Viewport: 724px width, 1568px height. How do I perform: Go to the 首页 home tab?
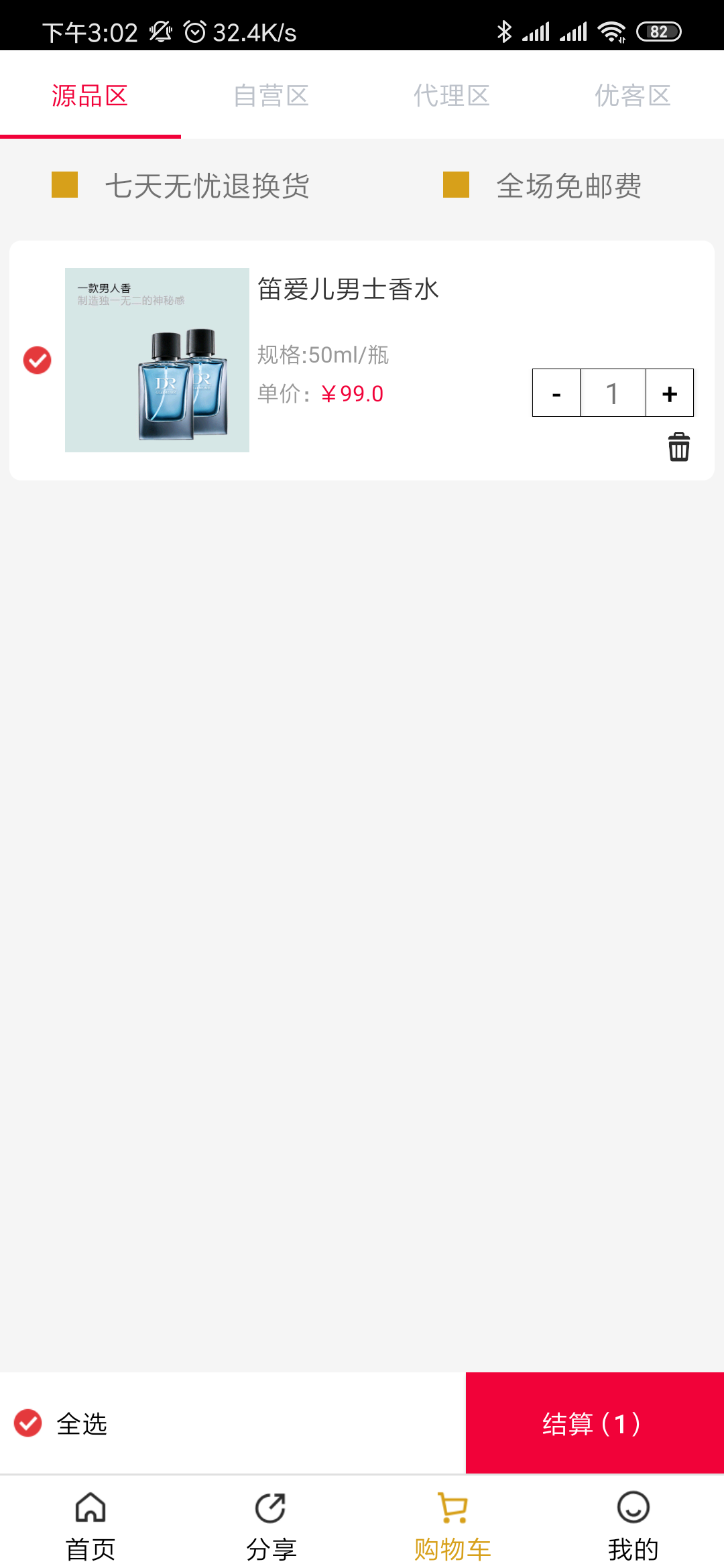90,1522
